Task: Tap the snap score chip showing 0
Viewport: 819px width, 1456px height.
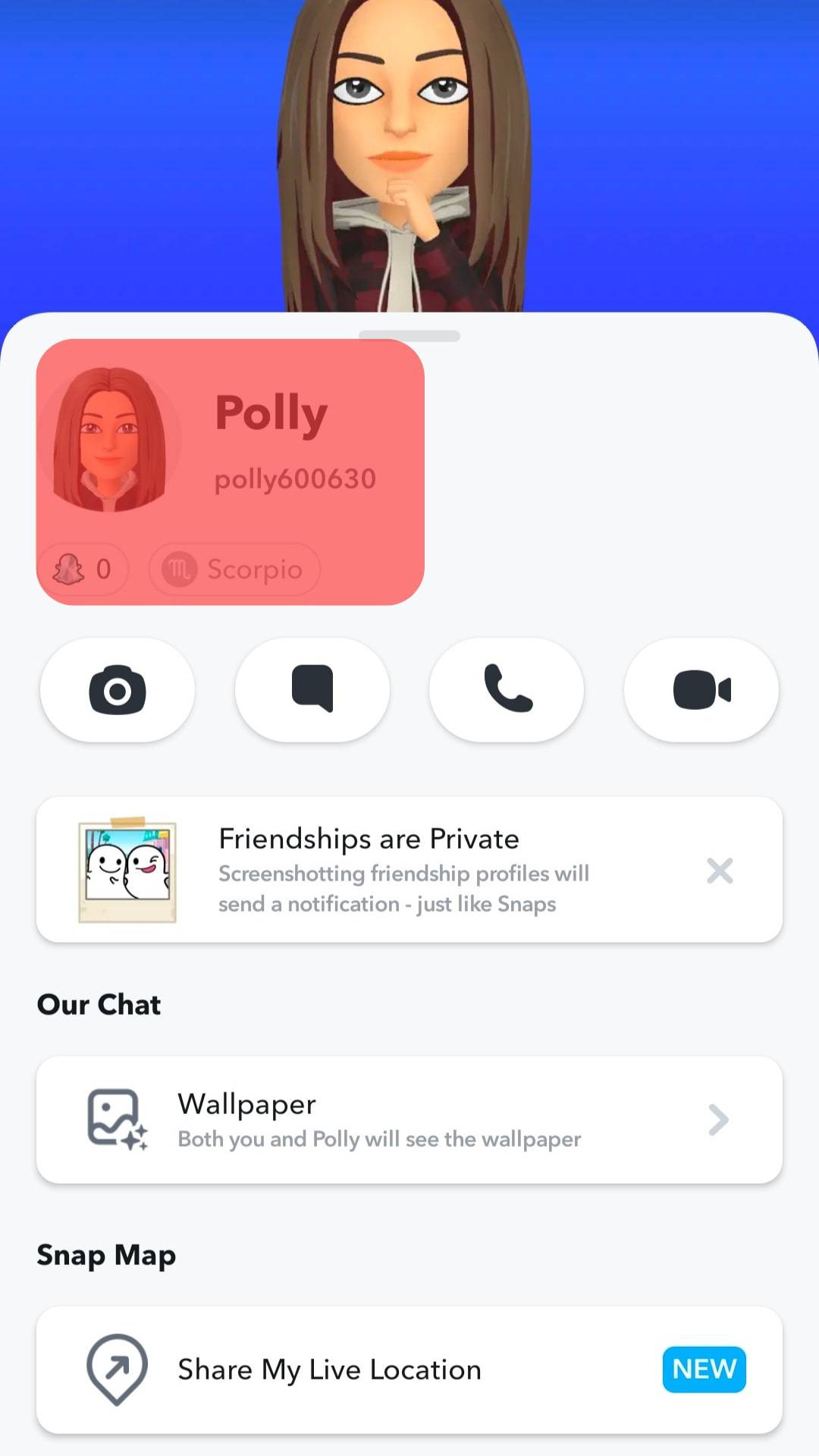Action: click(x=83, y=570)
